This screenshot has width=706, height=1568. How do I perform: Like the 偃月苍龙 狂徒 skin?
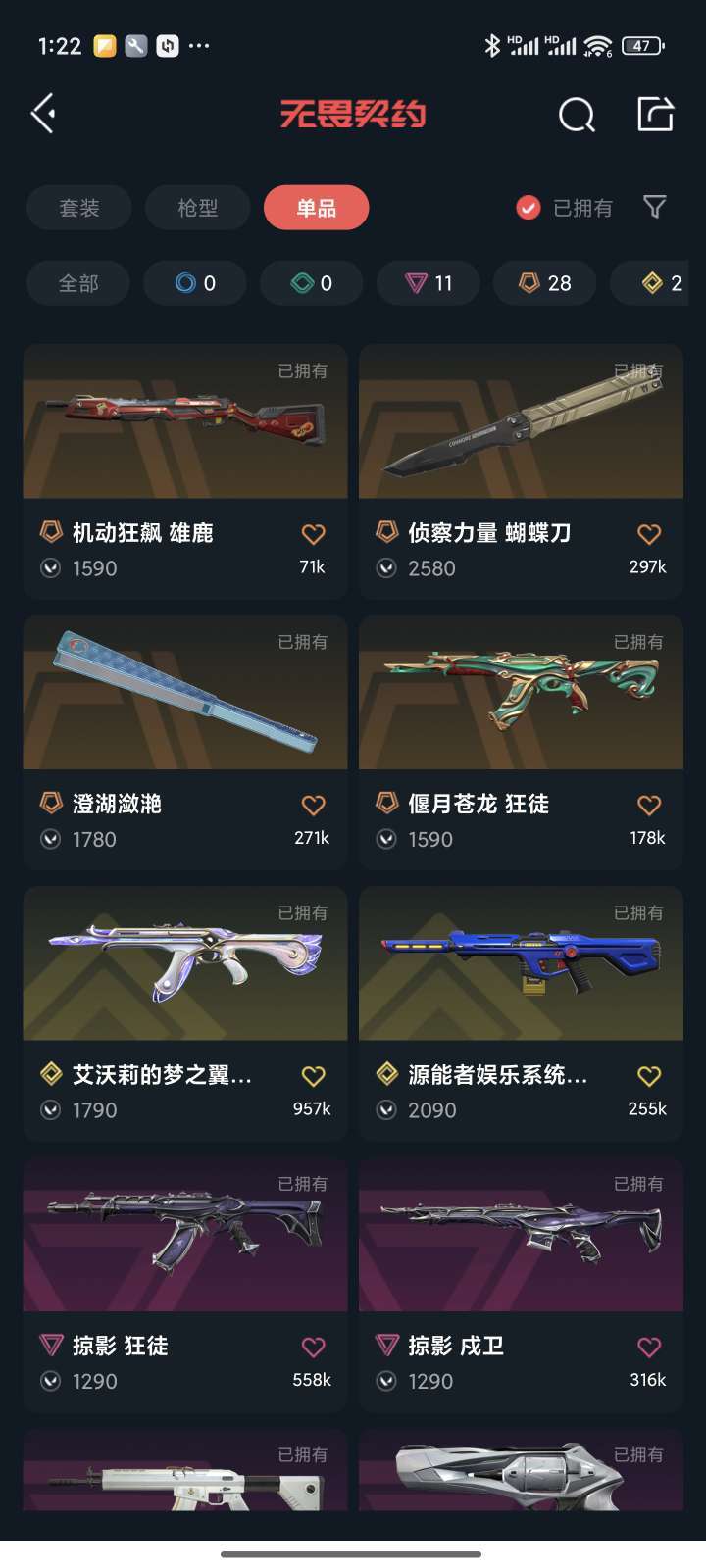(649, 806)
